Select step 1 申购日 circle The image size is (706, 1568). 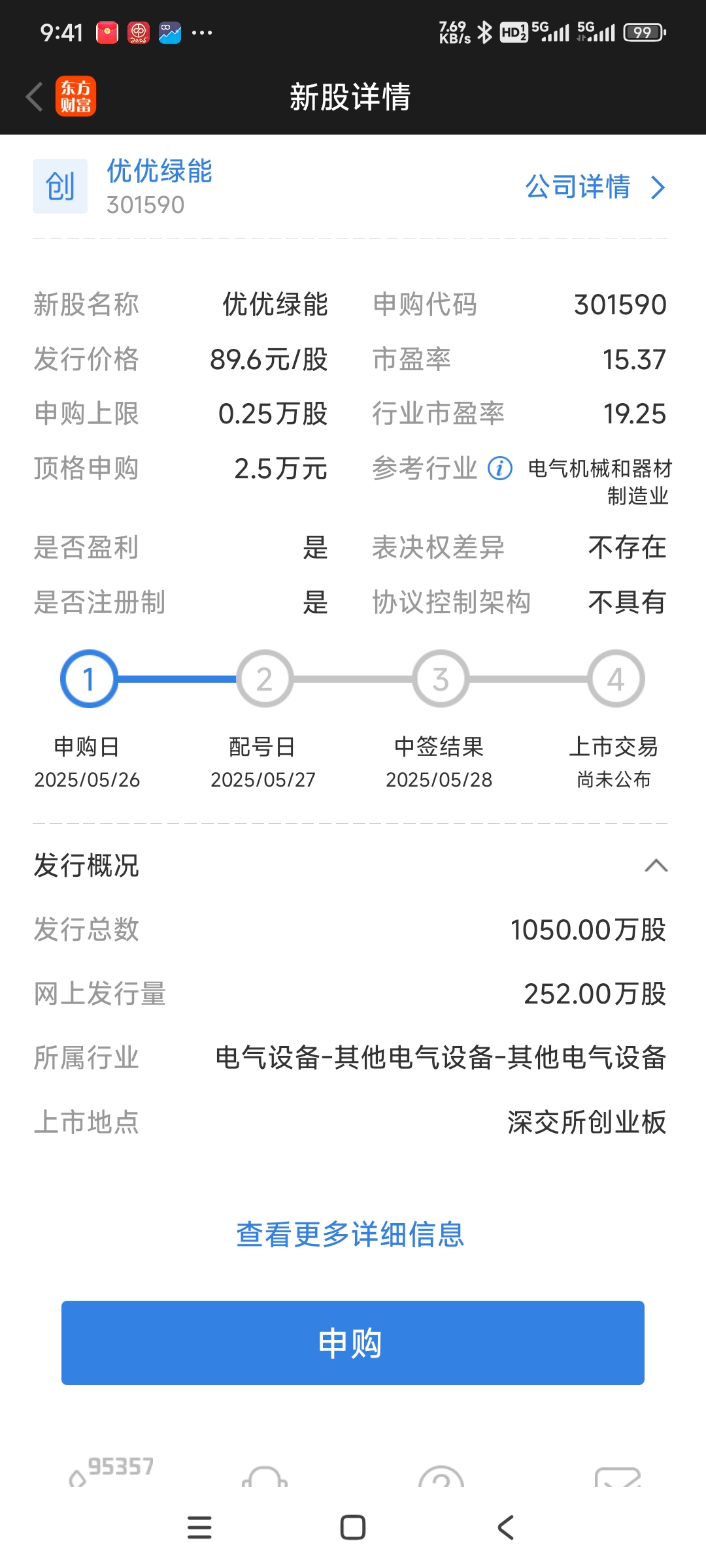tap(88, 678)
